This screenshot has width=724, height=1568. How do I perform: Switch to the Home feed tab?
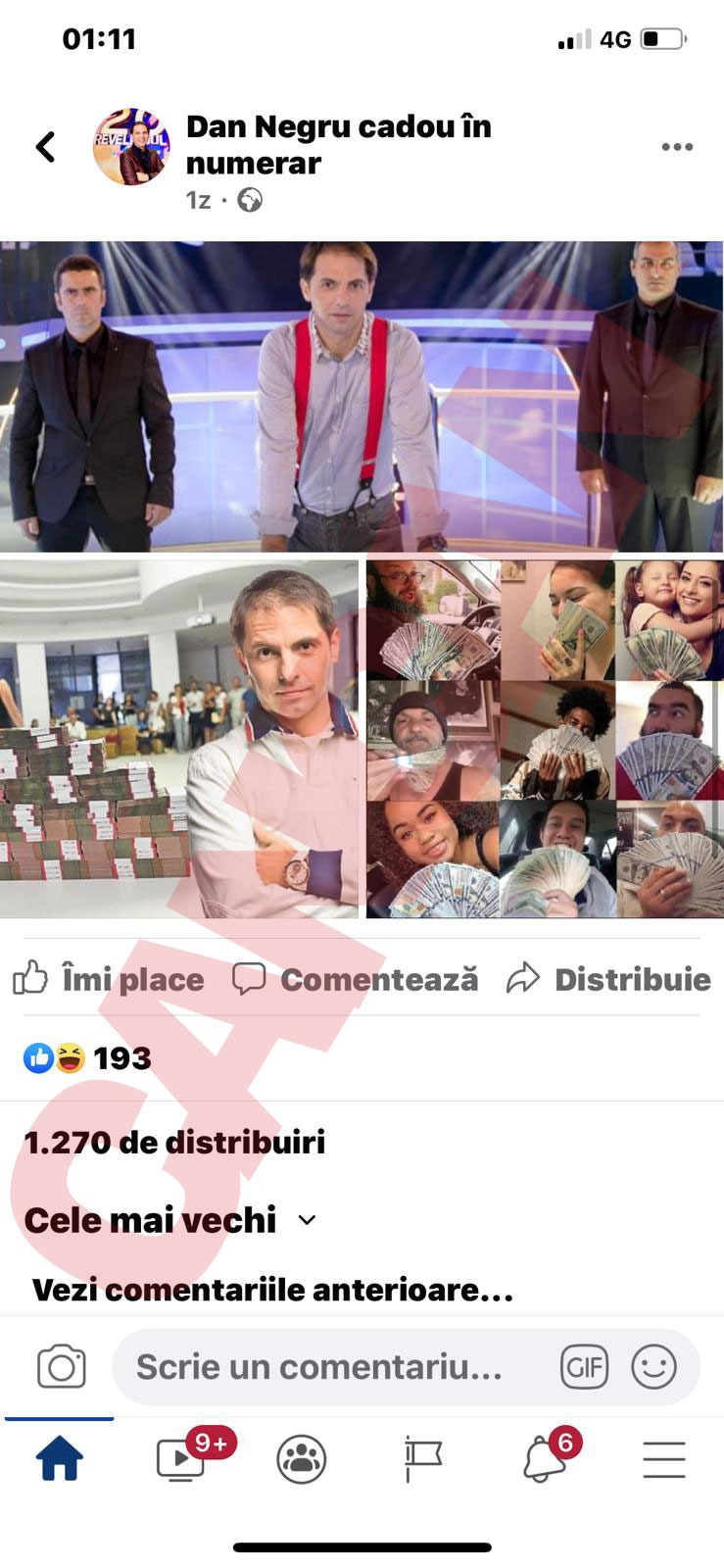(x=60, y=1459)
